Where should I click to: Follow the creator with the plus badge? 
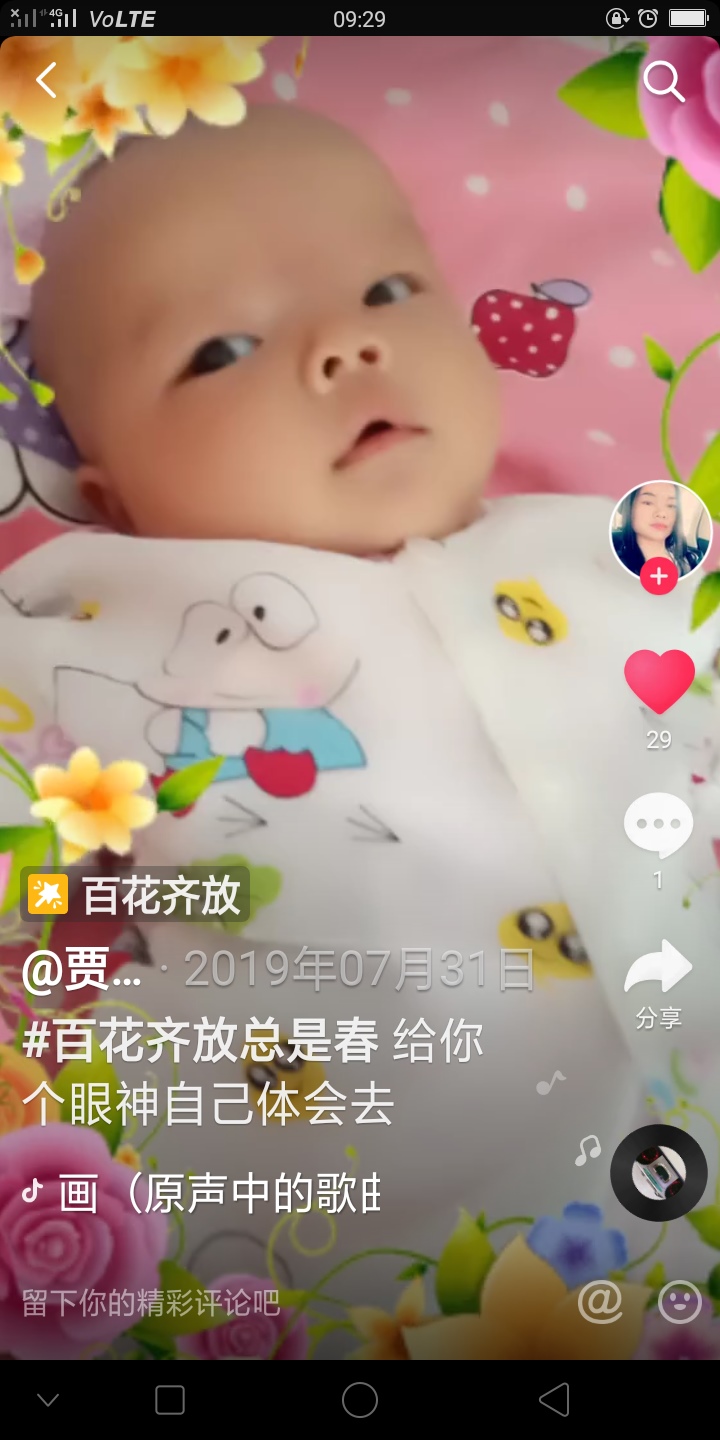tap(659, 577)
